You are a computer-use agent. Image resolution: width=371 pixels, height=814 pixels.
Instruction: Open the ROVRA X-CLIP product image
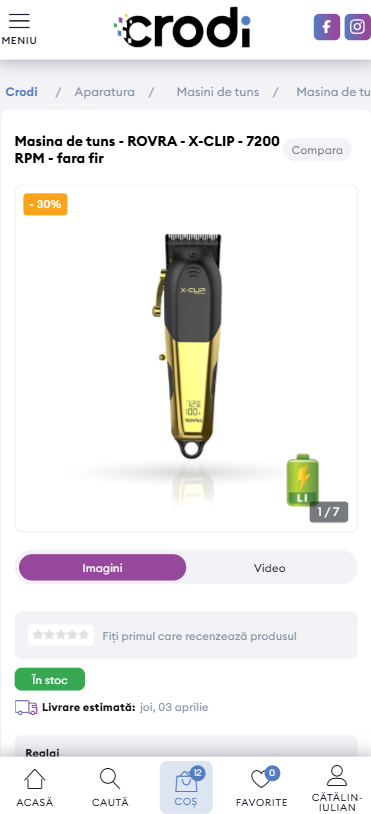186,358
